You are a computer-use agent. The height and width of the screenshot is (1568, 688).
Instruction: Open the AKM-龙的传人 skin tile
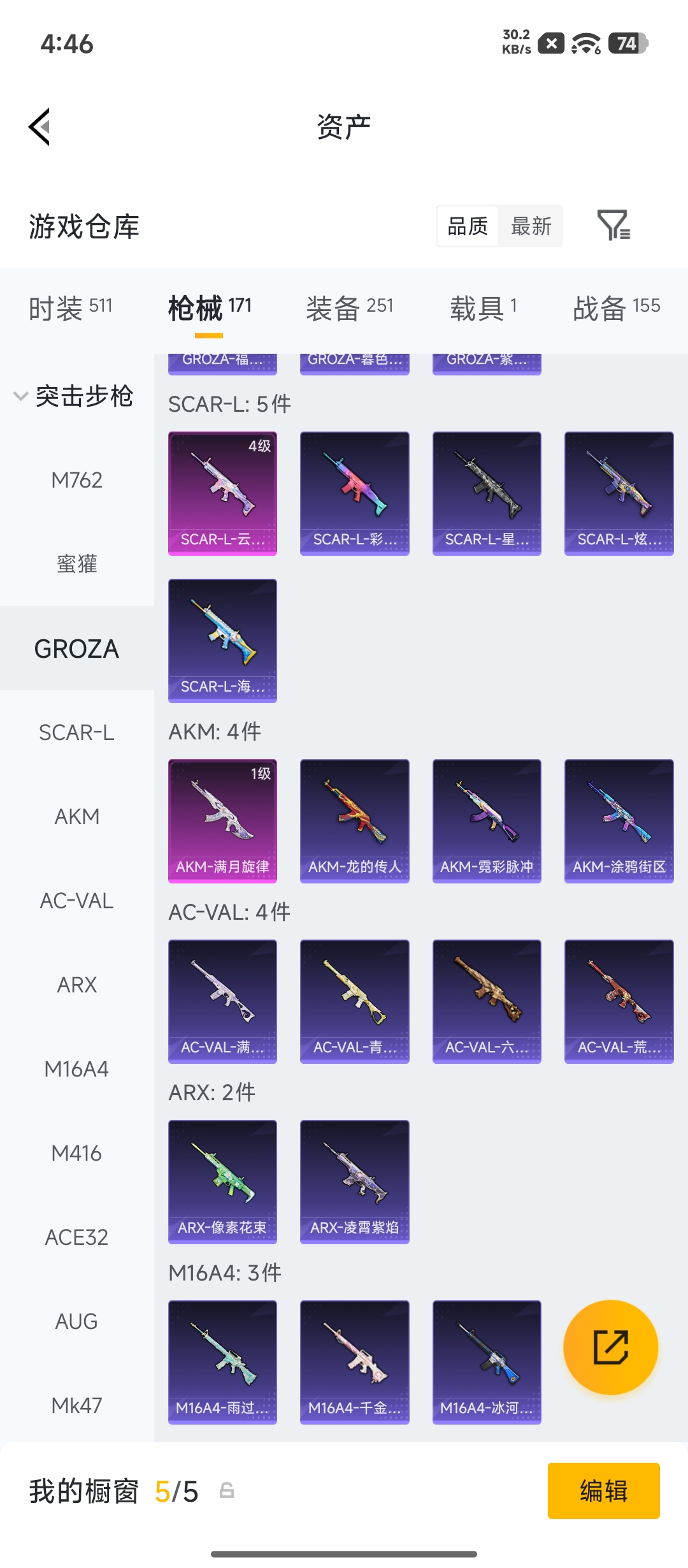[355, 821]
